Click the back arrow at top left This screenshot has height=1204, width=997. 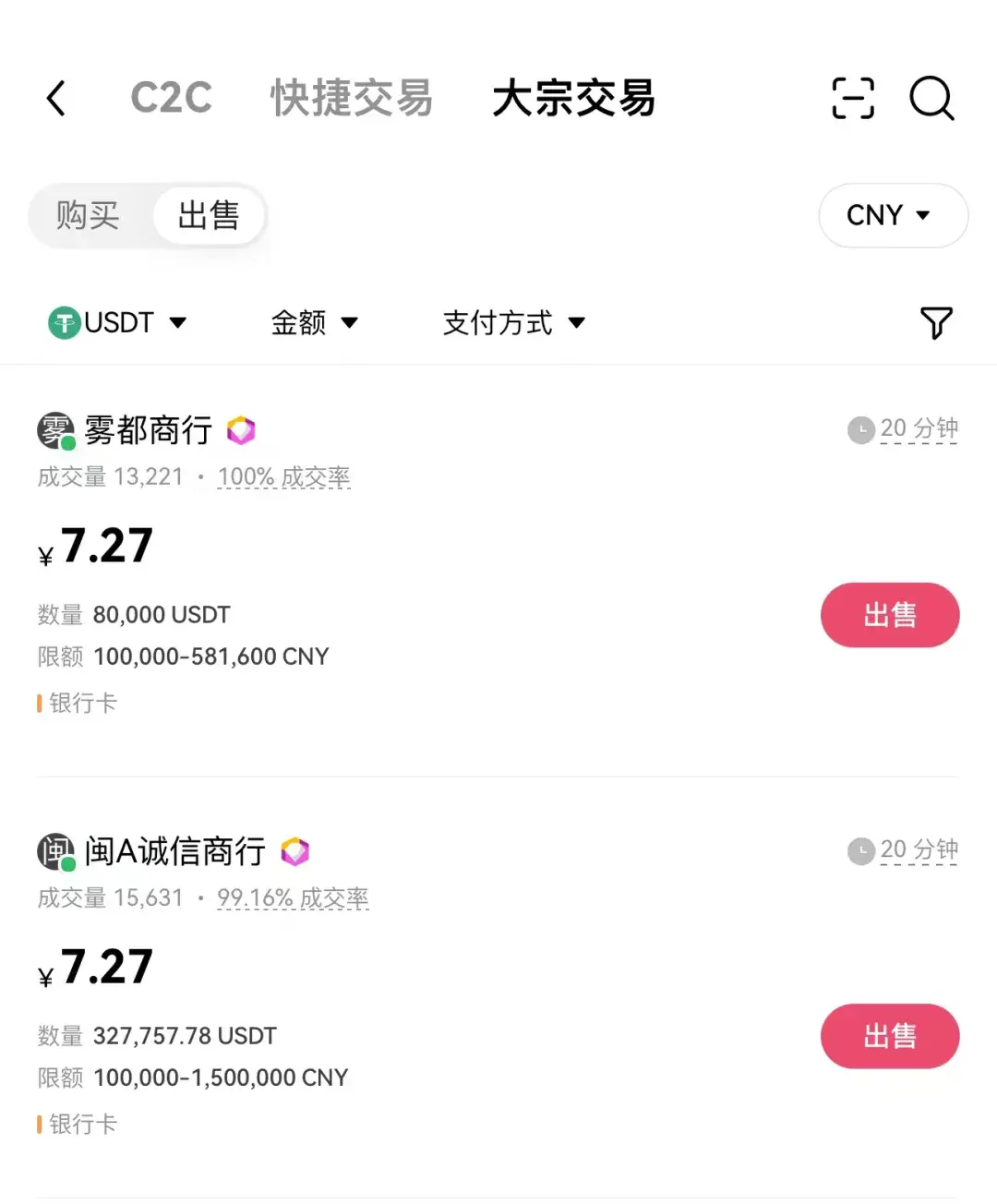coord(57,99)
